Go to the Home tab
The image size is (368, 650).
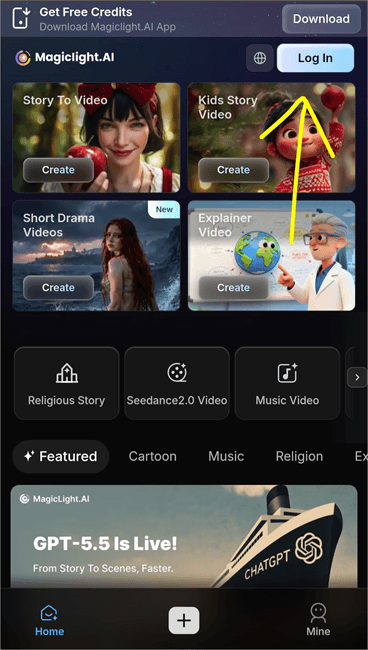pyautogui.click(x=50, y=620)
